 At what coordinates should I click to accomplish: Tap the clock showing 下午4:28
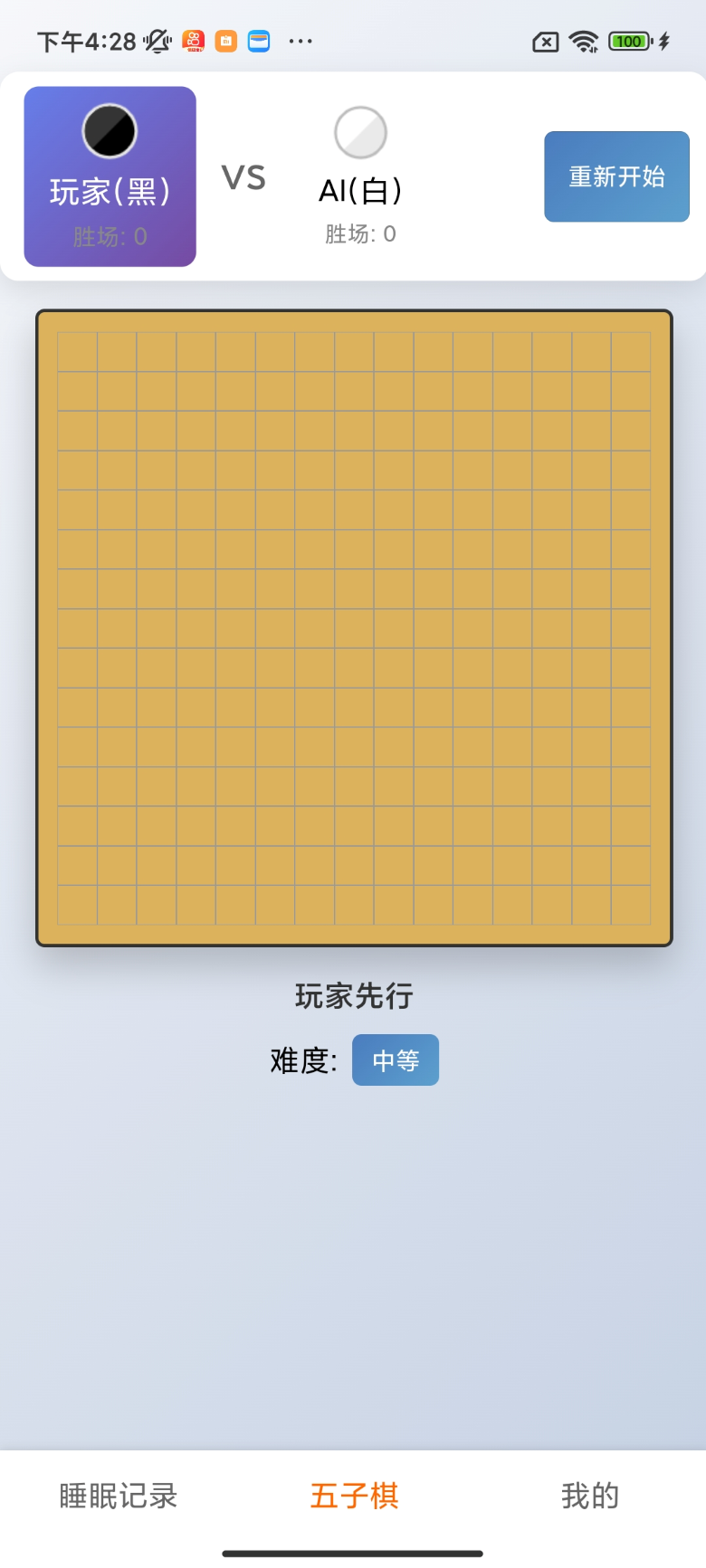coord(86,41)
